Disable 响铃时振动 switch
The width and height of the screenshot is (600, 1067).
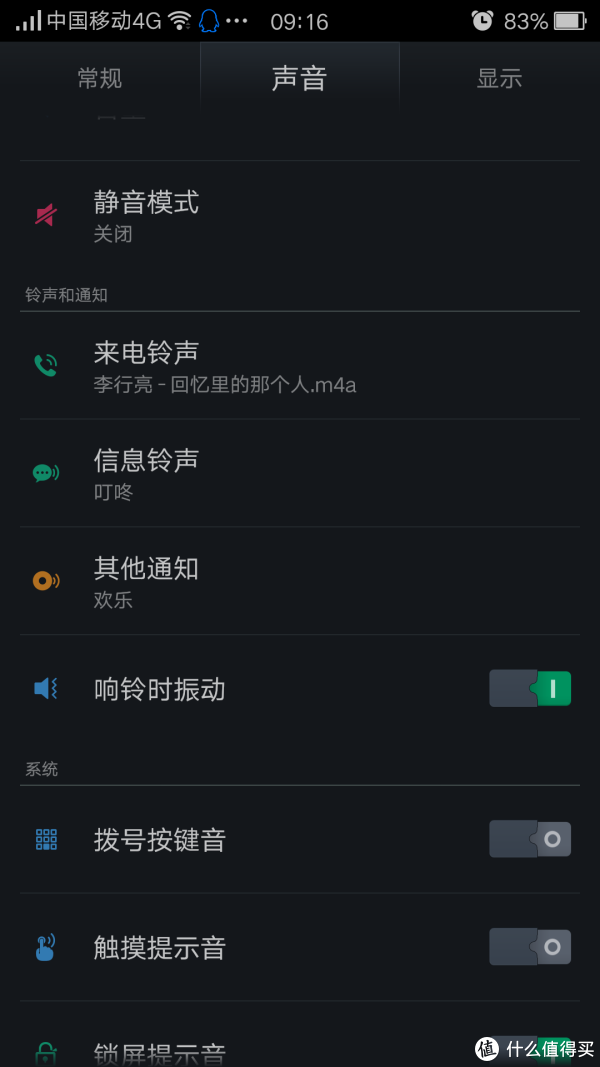click(x=530, y=689)
